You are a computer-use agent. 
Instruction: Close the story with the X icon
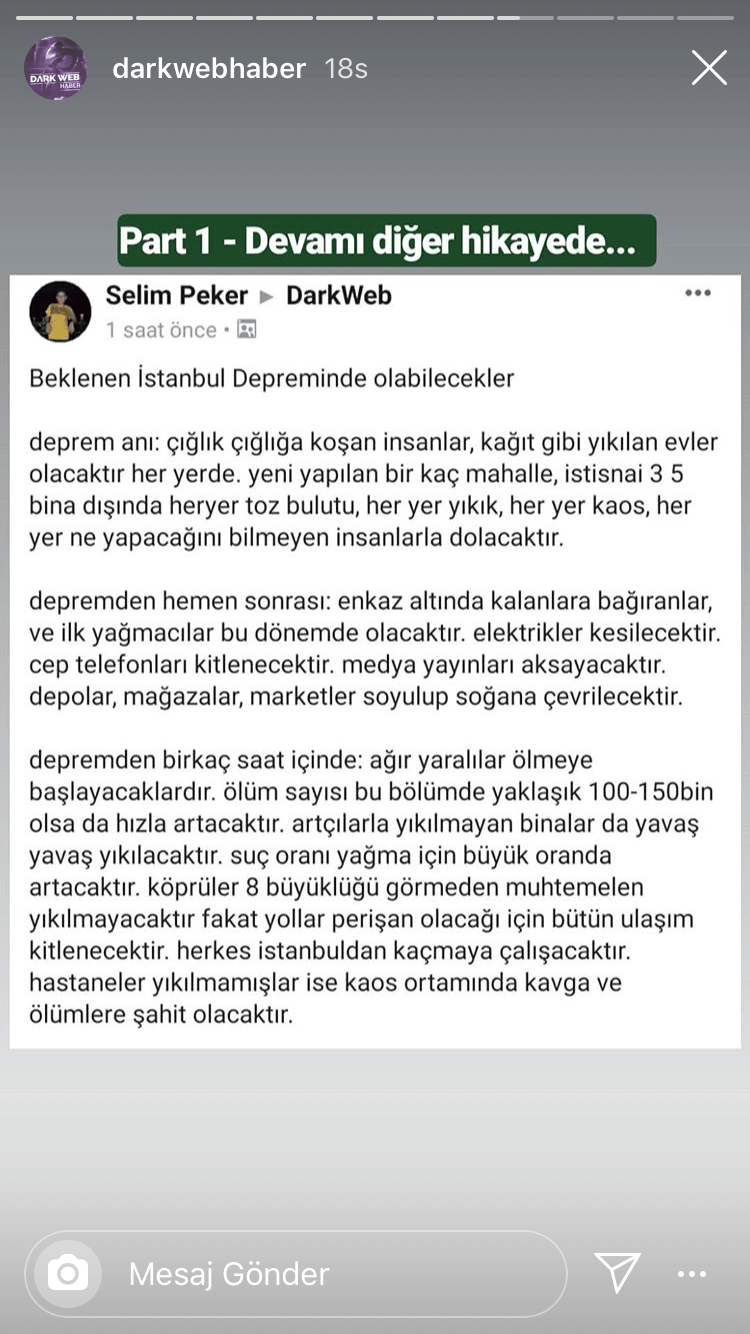click(709, 68)
